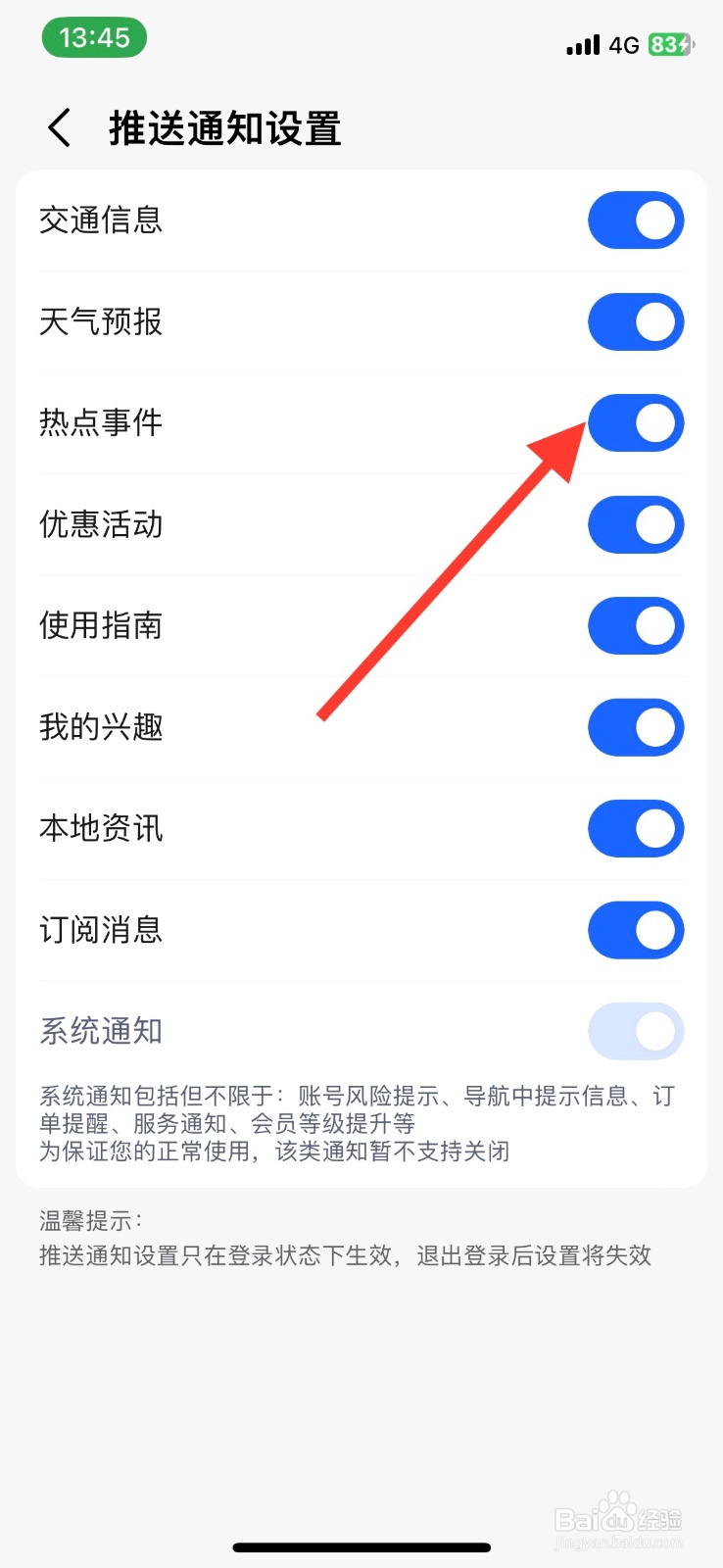The height and width of the screenshot is (1568, 723).
Task: Turn off 天气预报 notifications
Action: coord(635,321)
